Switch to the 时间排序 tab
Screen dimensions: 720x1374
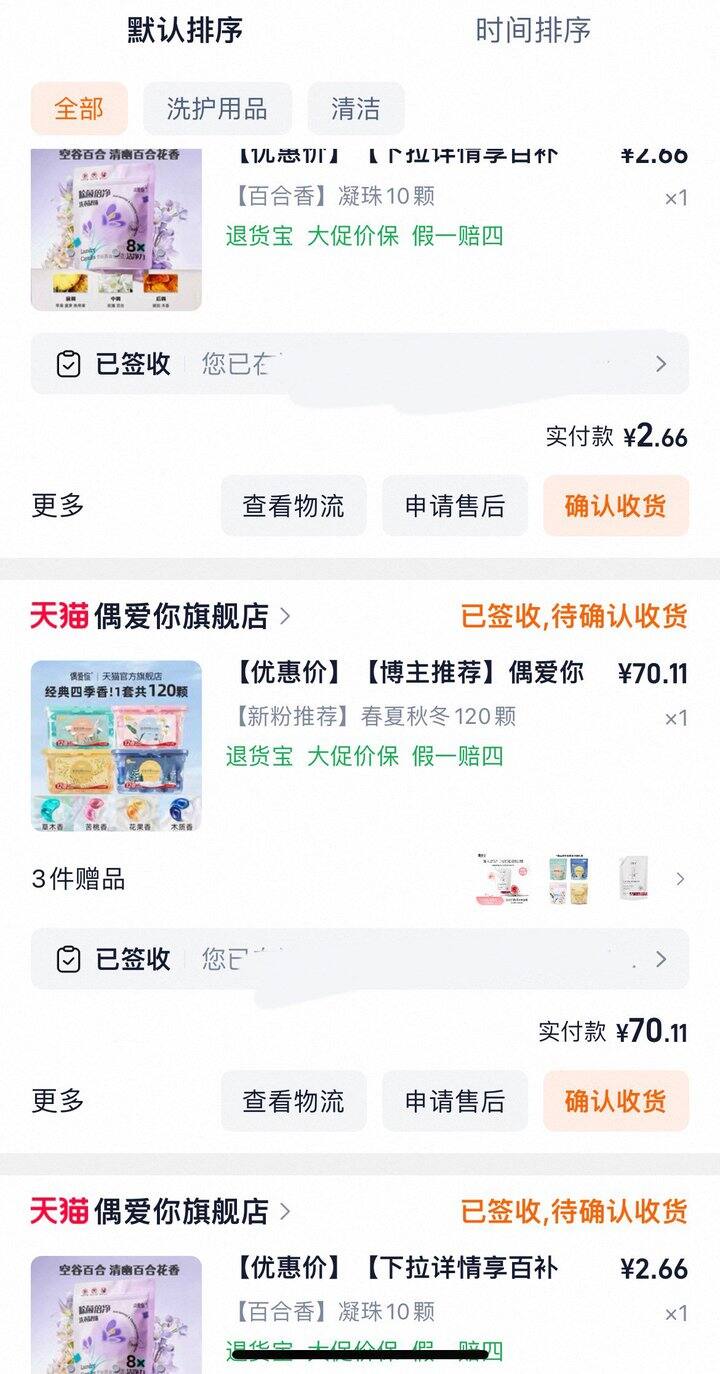click(532, 30)
